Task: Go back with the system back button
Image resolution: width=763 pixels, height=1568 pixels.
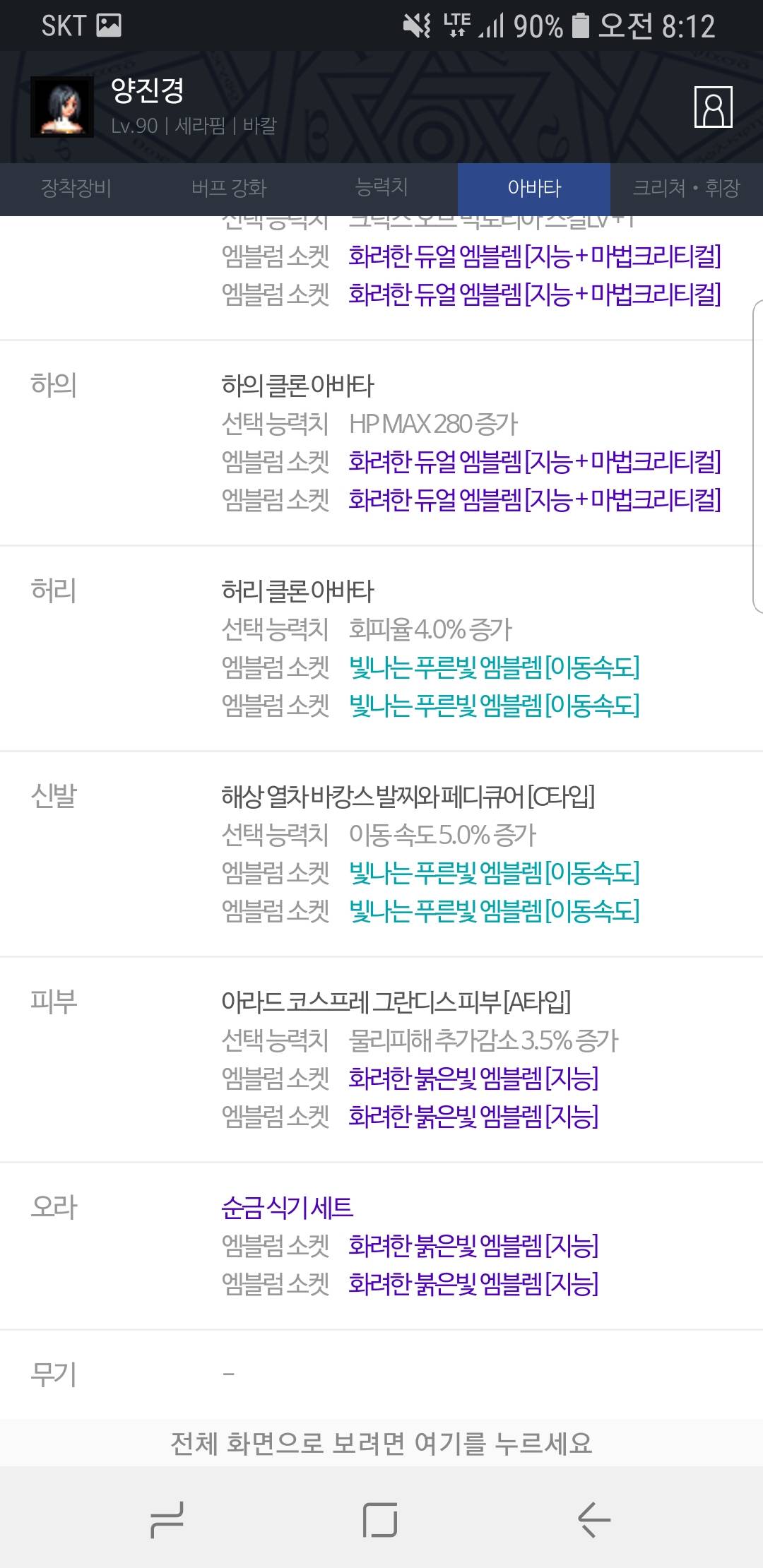Action: point(594,1519)
